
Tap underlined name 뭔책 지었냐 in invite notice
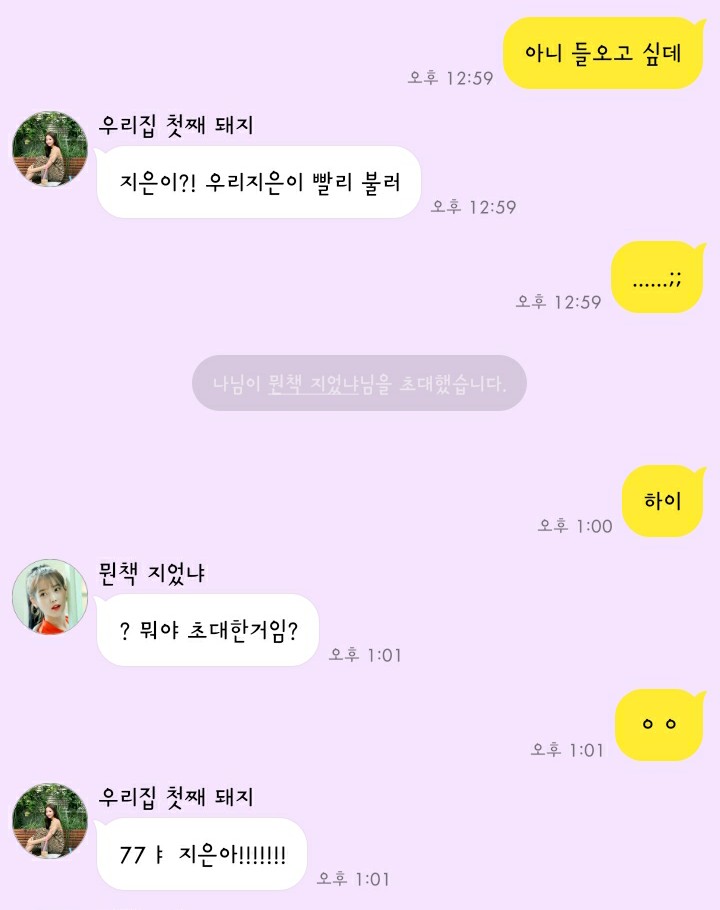(x=314, y=383)
